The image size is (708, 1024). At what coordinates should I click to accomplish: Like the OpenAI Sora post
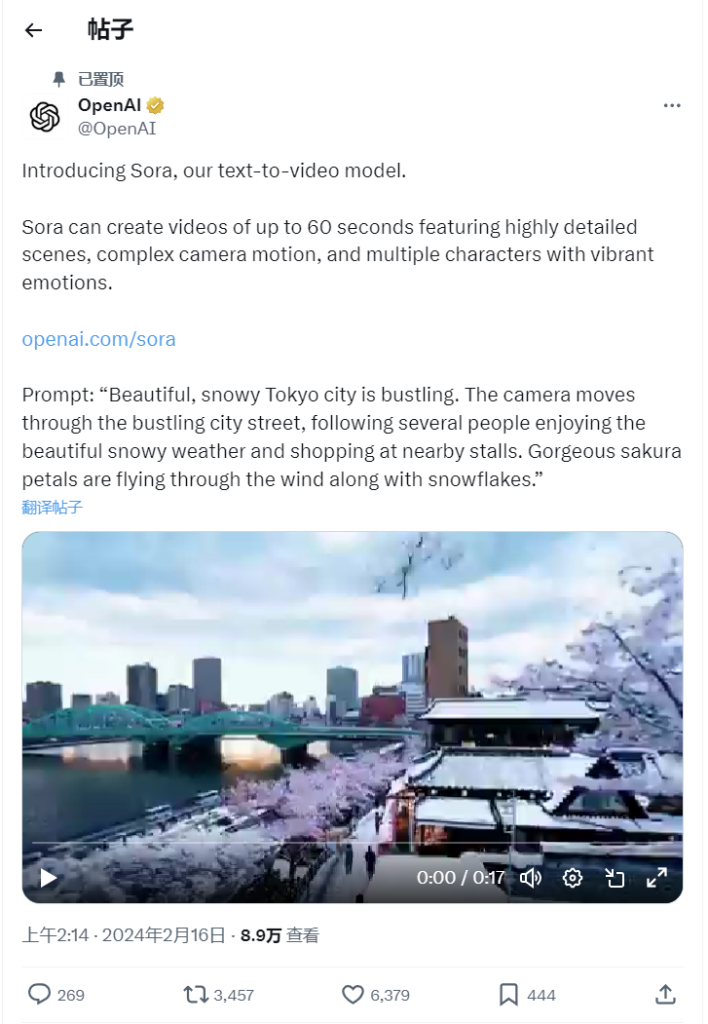[x=352, y=994]
